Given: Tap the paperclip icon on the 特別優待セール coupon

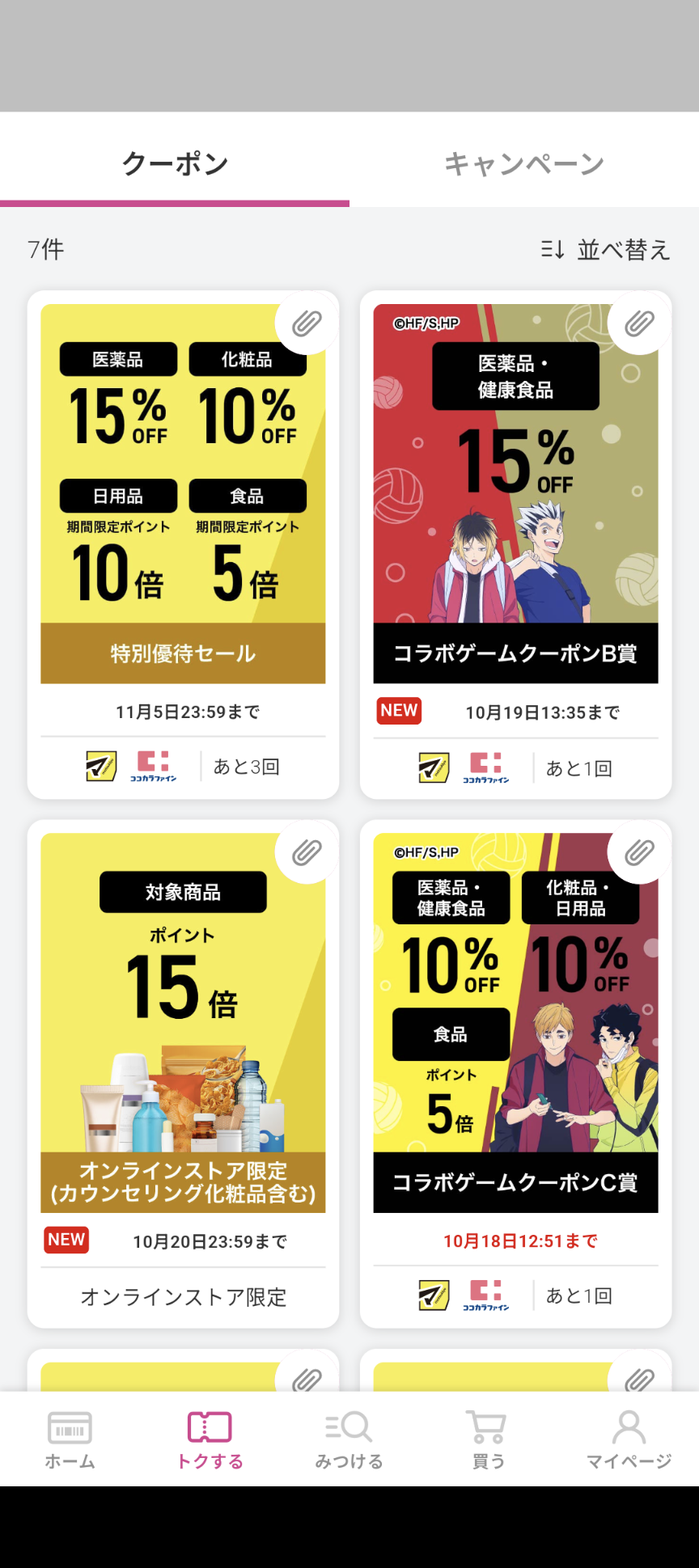Looking at the screenshot, I should pos(306,322).
